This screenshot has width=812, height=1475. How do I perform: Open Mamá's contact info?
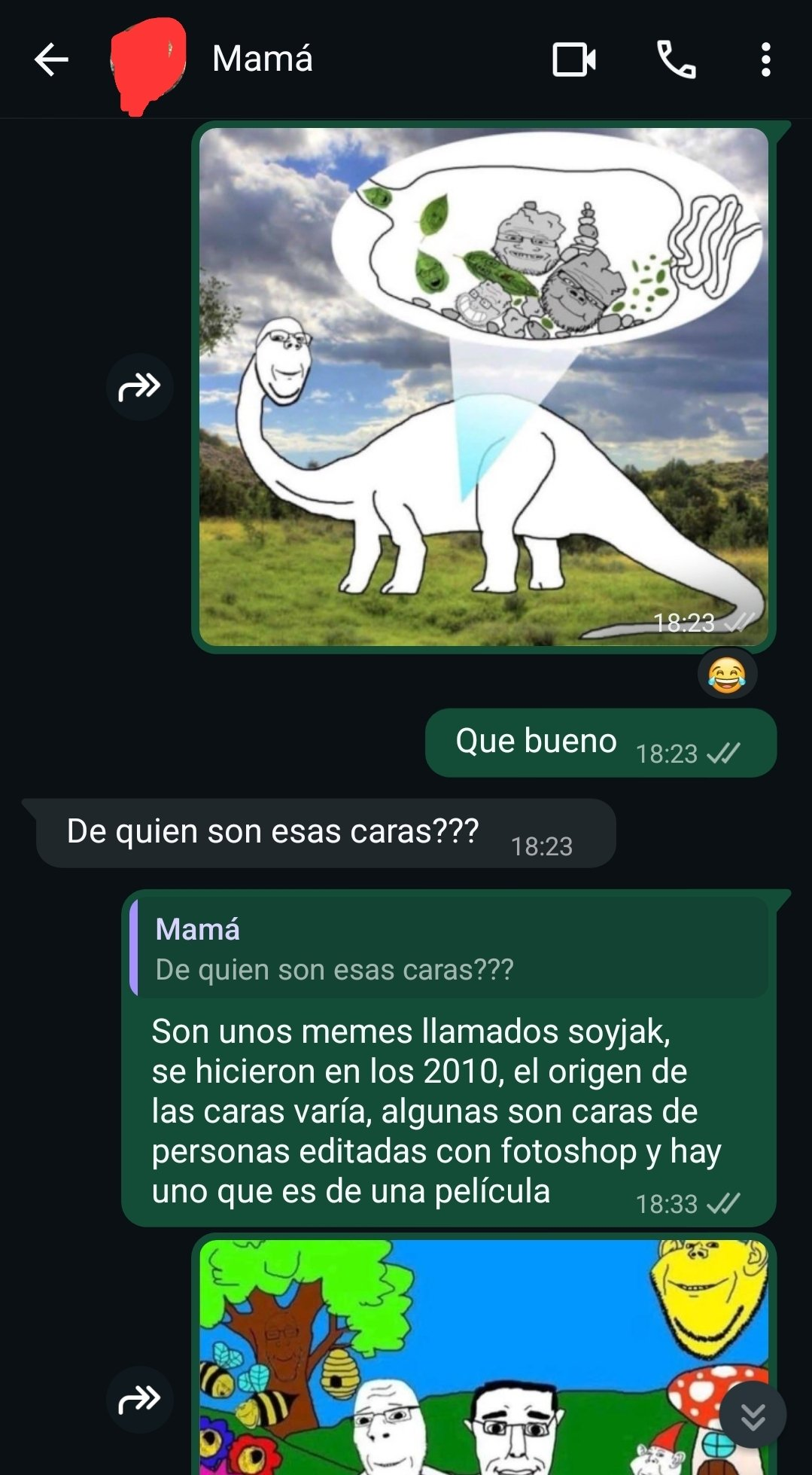coord(262,59)
